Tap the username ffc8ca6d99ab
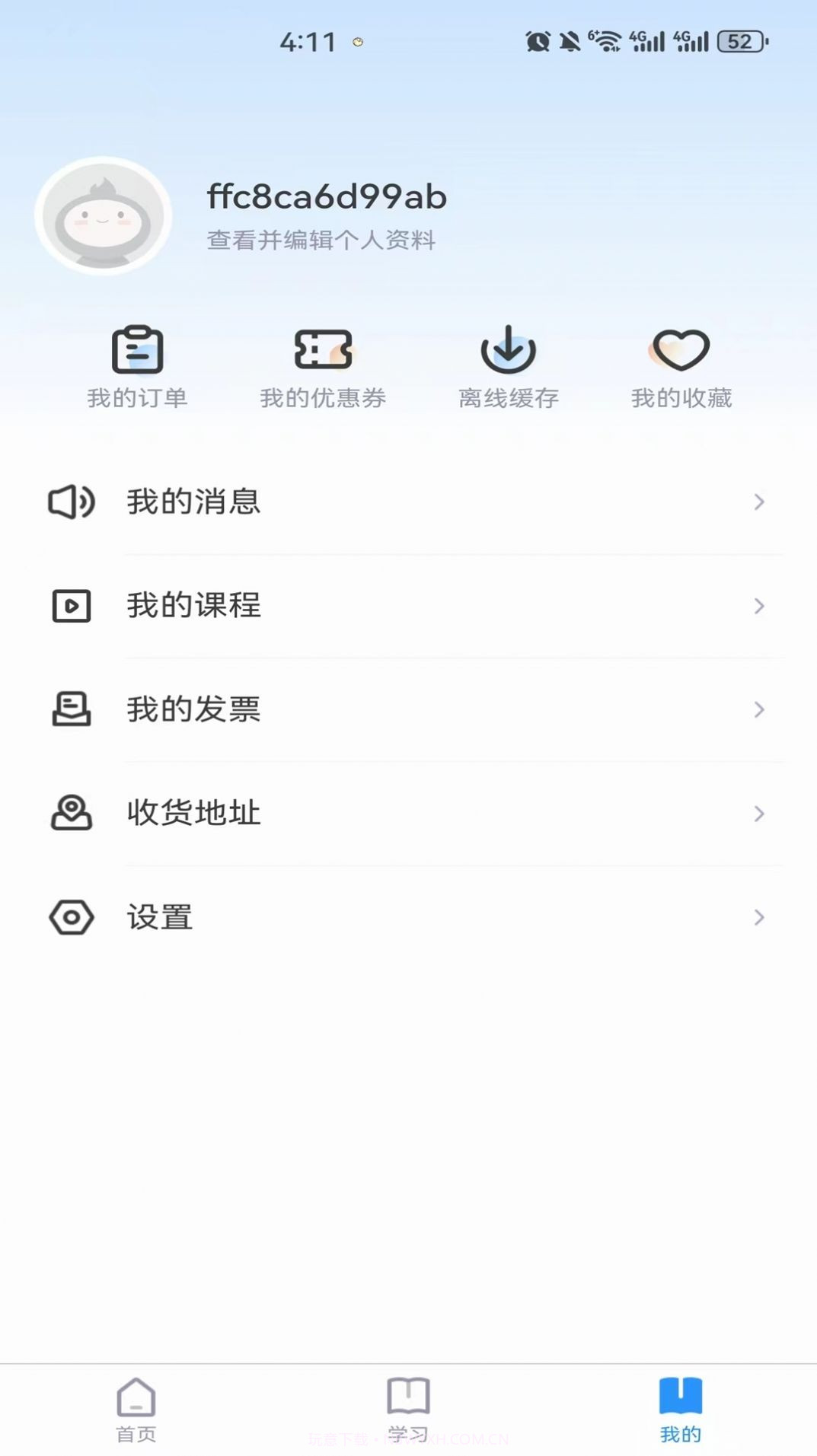Screen dimensions: 817x1456 coord(324,197)
